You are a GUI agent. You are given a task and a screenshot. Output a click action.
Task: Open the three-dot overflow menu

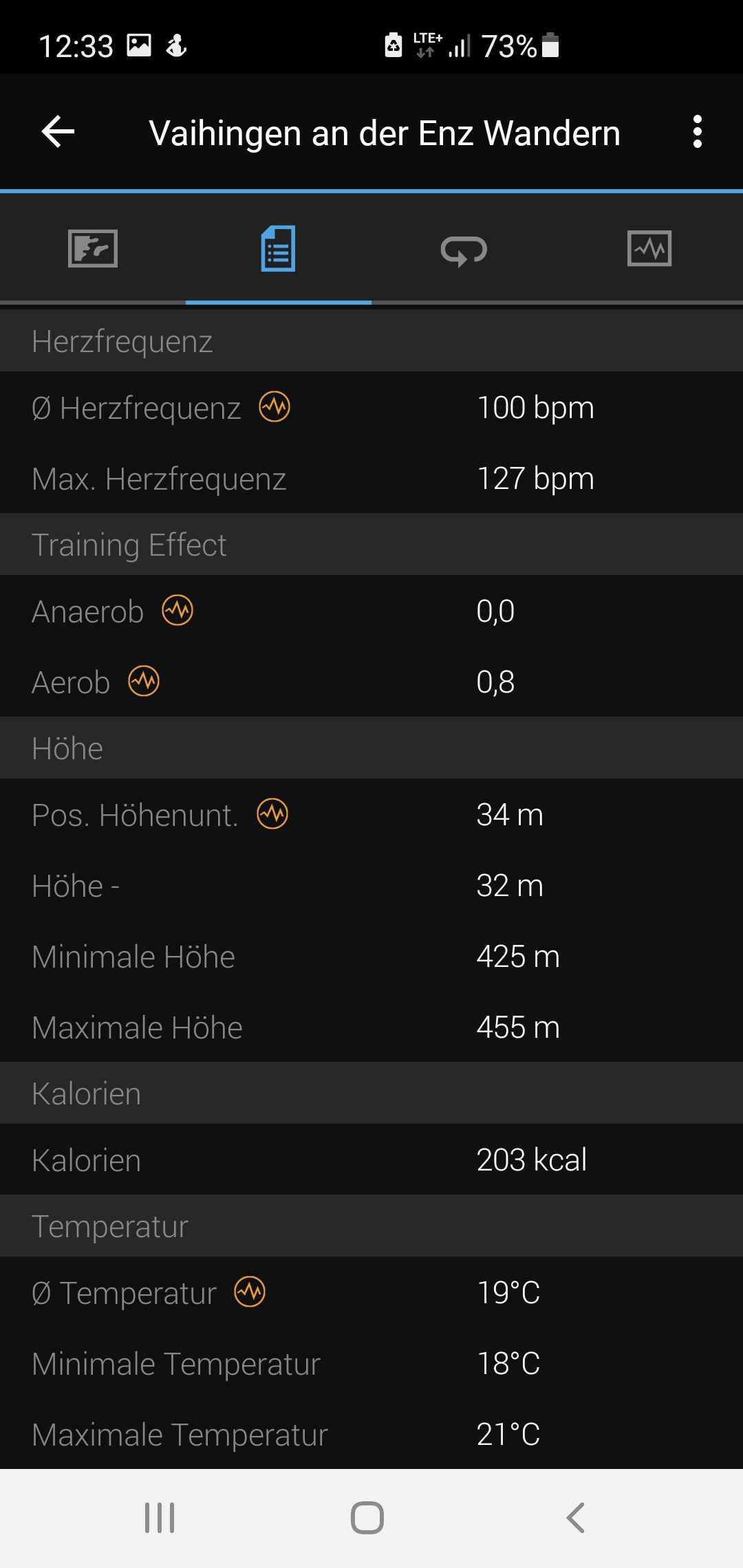click(697, 131)
